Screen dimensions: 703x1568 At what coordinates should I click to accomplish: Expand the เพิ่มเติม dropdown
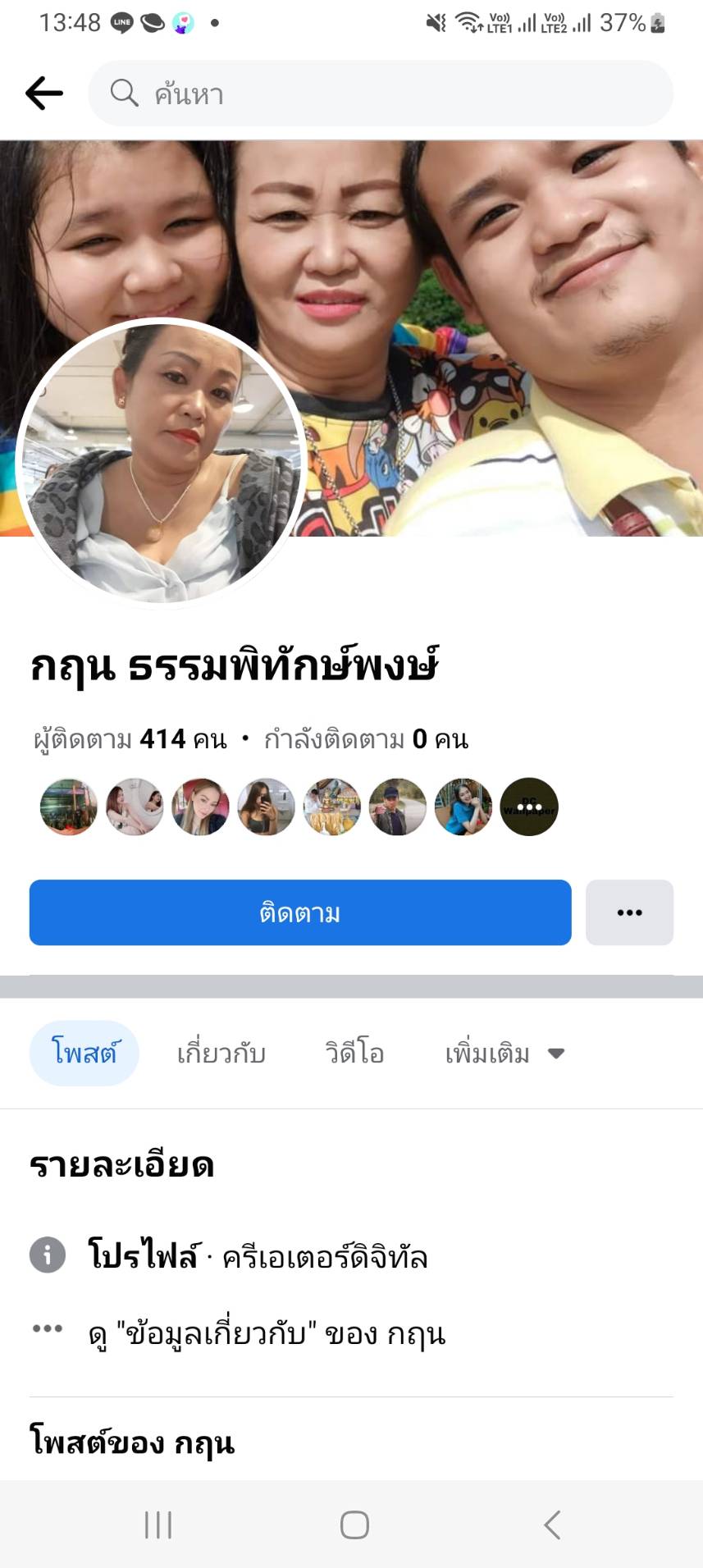click(504, 1053)
